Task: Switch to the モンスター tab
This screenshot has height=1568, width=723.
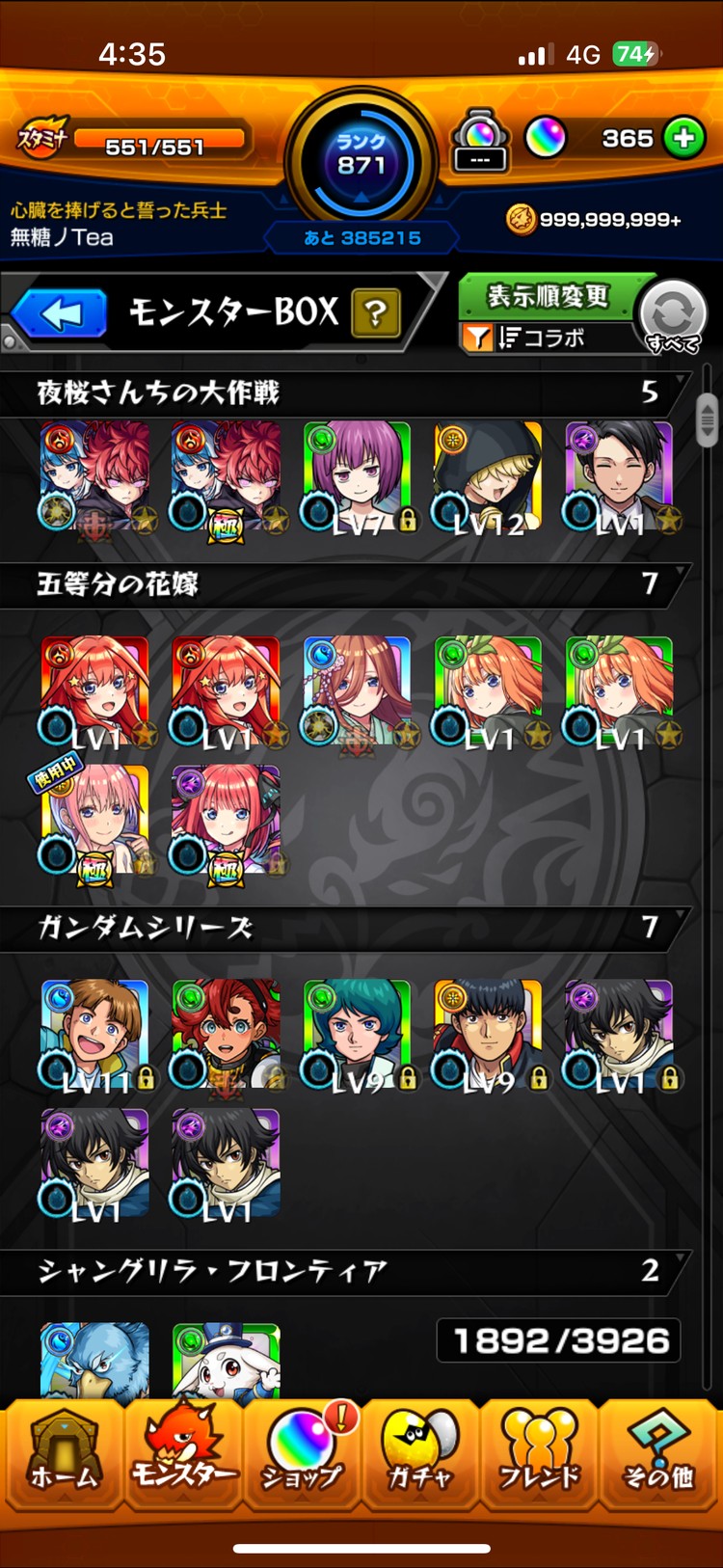Action: click(x=183, y=1452)
